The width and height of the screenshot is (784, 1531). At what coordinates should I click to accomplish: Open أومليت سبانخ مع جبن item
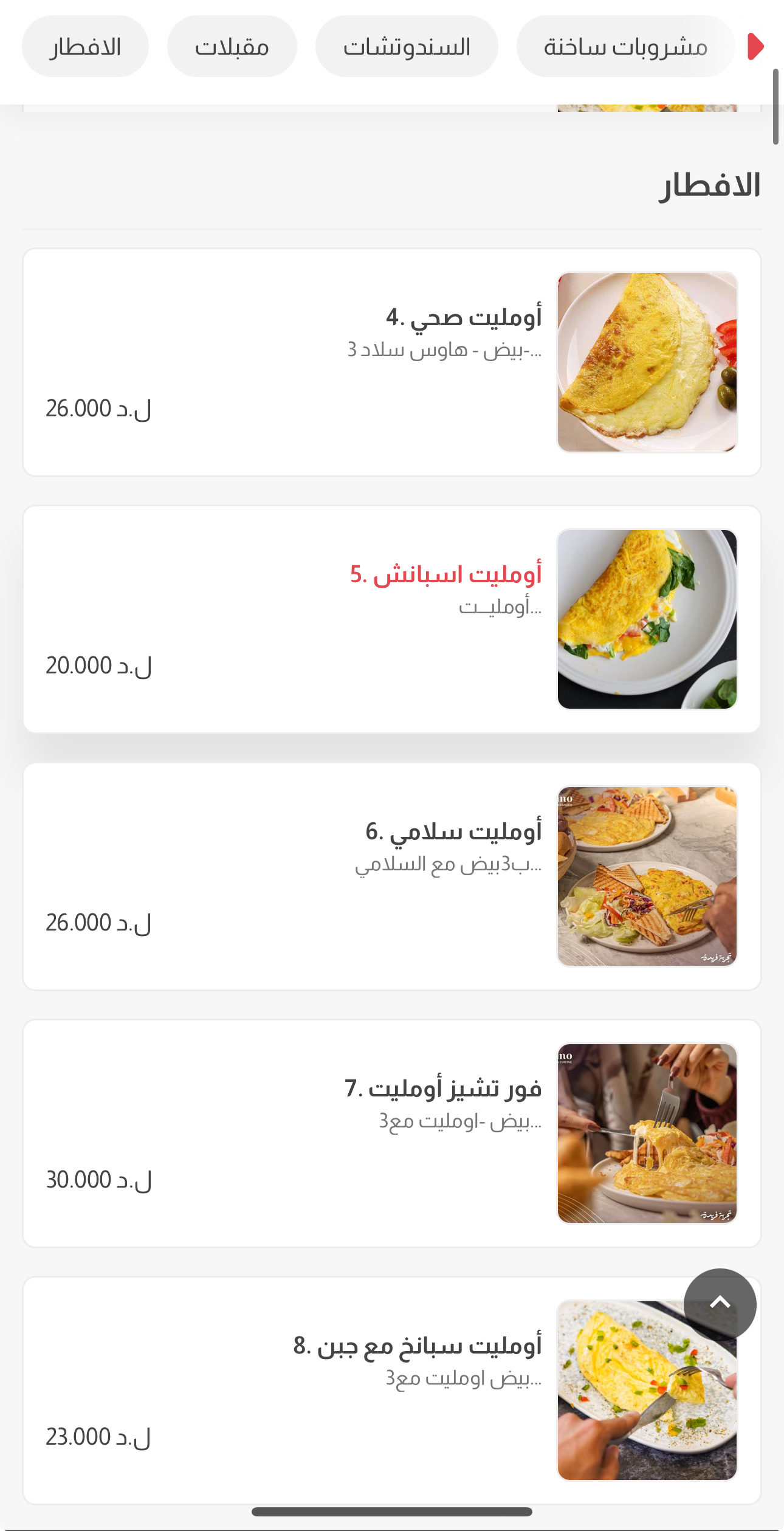(x=392, y=1391)
